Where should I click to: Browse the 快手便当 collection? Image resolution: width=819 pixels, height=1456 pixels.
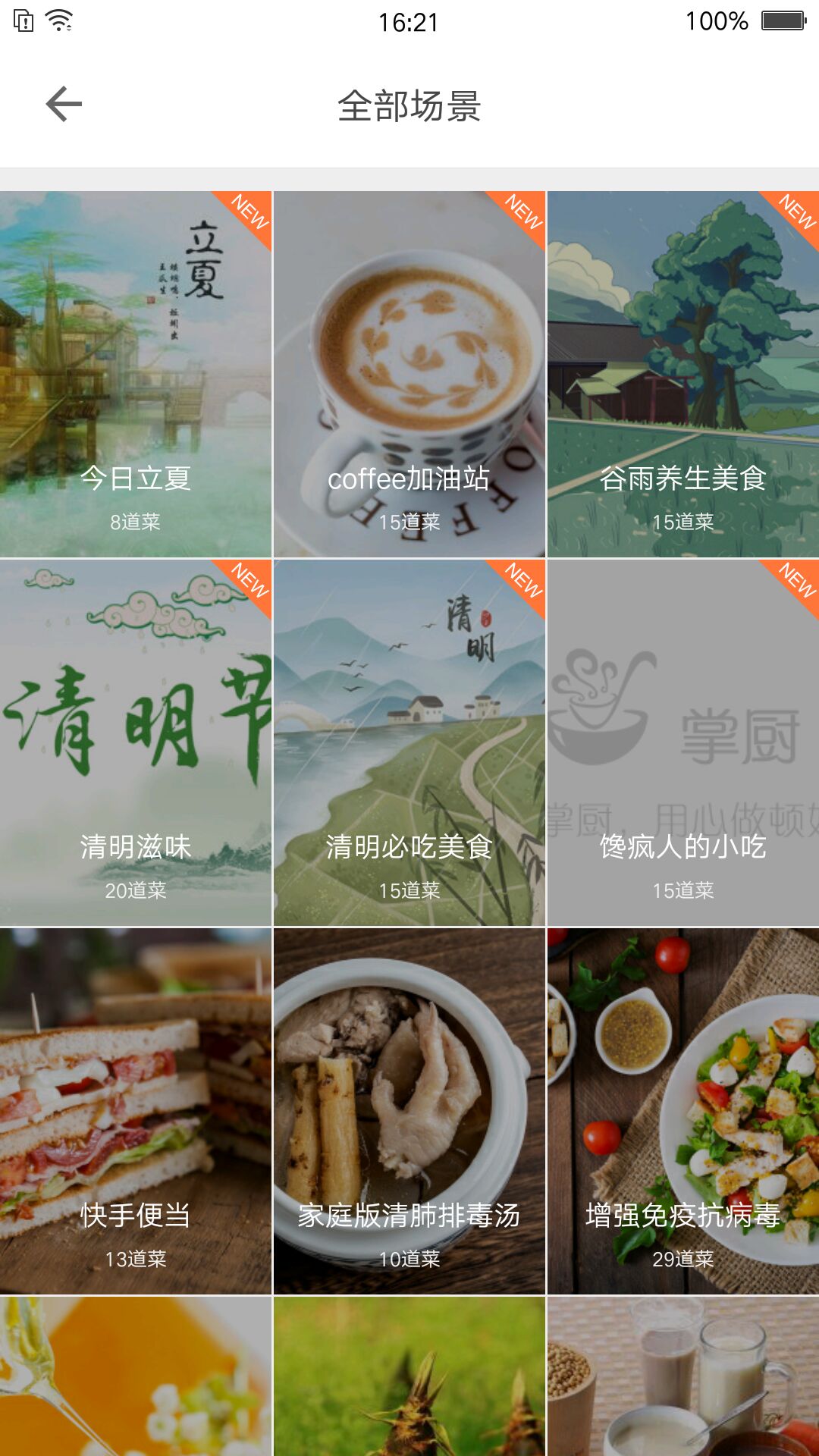click(x=136, y=1112)
